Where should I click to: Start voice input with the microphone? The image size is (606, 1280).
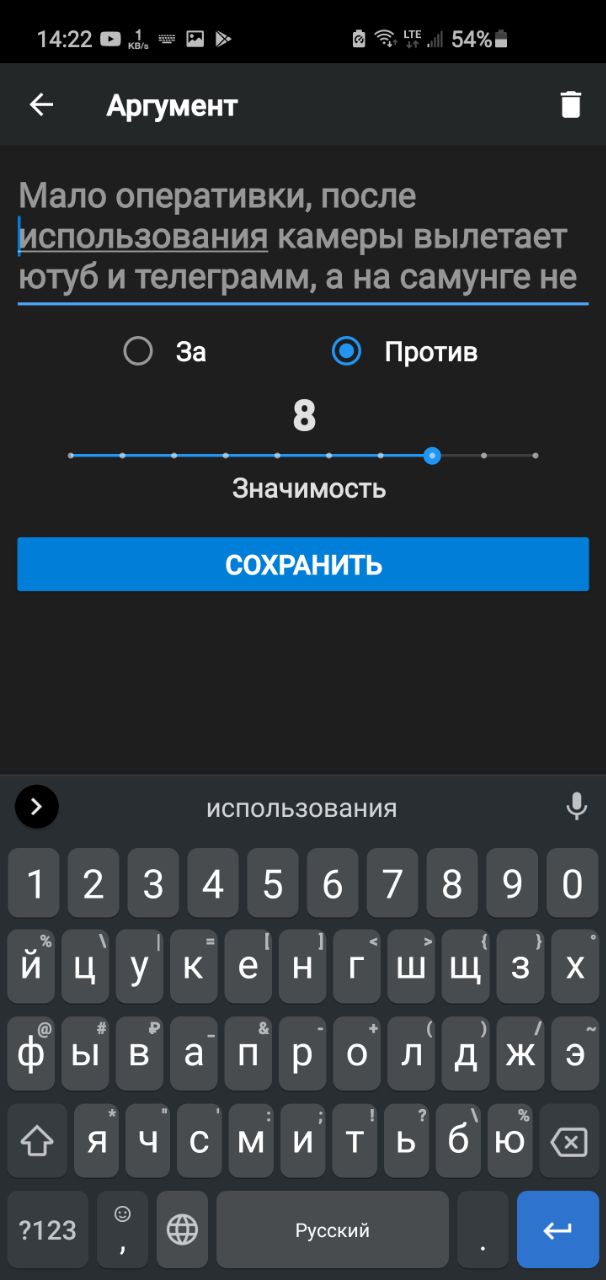[576, 807]
